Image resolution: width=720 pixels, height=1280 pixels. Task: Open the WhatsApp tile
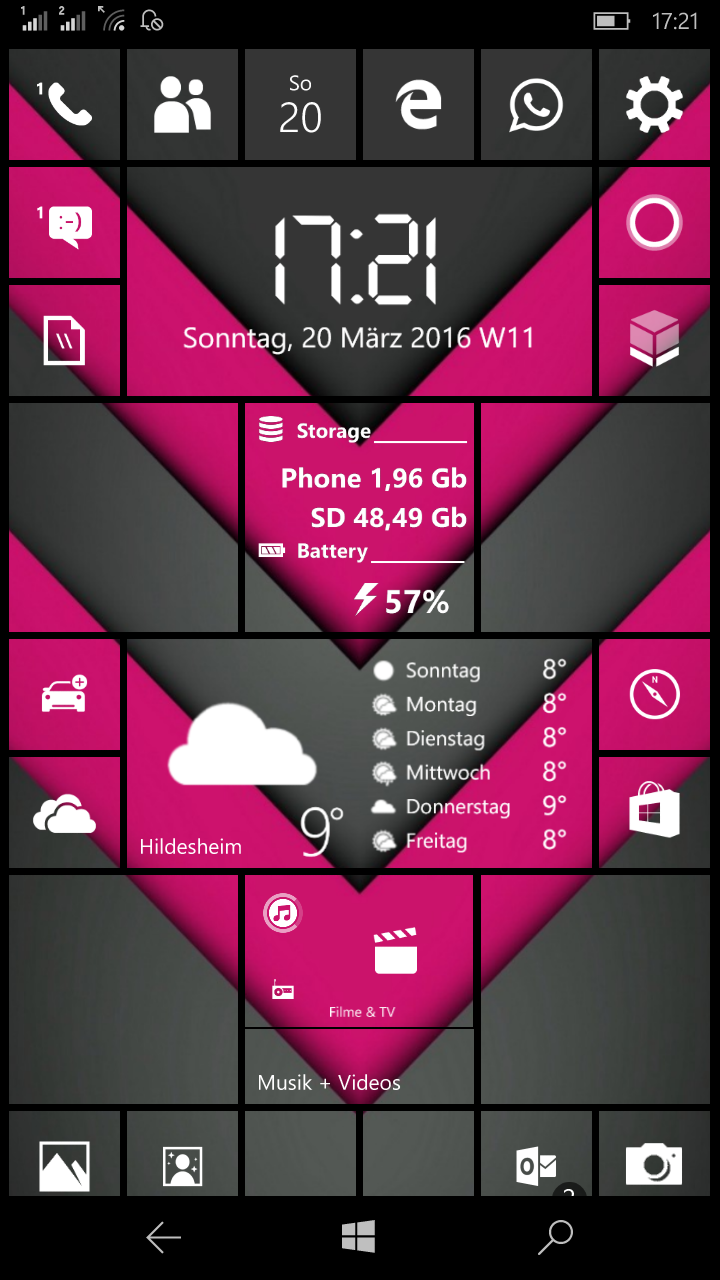tap(537, 104)
